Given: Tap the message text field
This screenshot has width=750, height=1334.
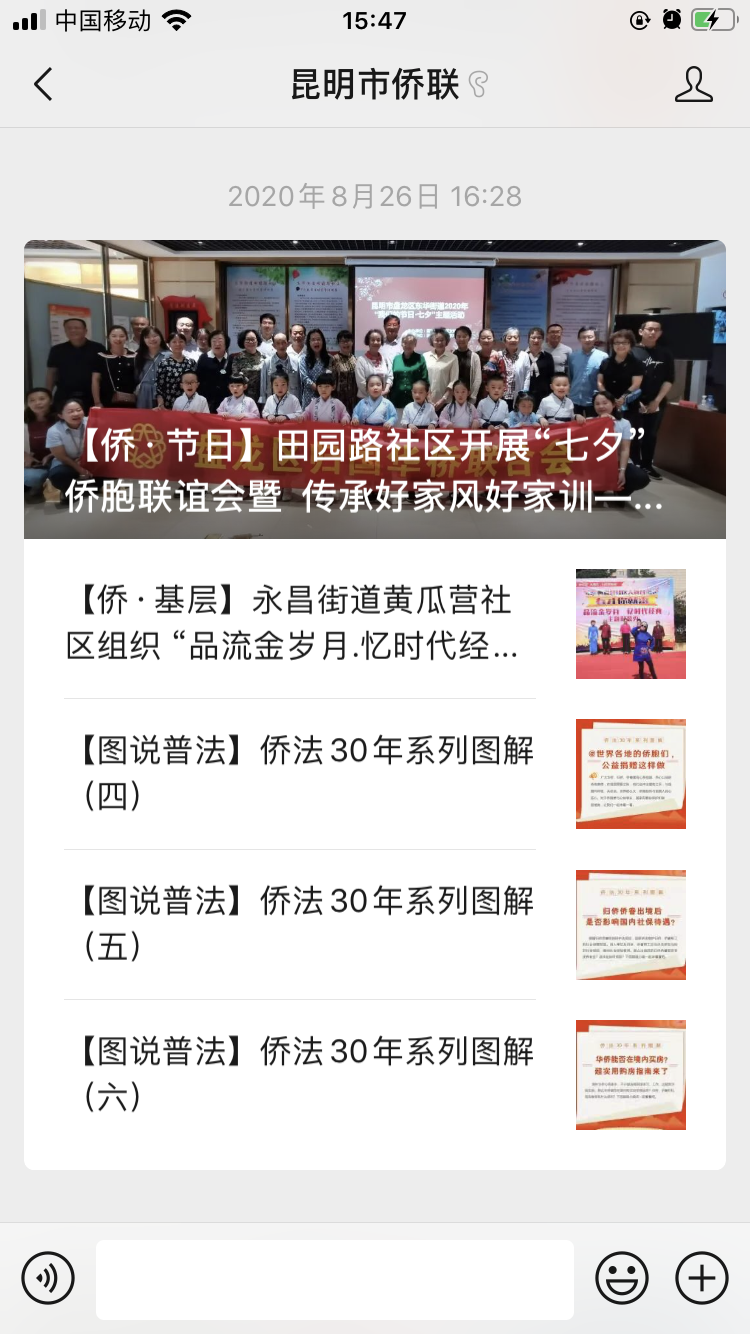Looking at the screenshot, I should [335, 1279].
